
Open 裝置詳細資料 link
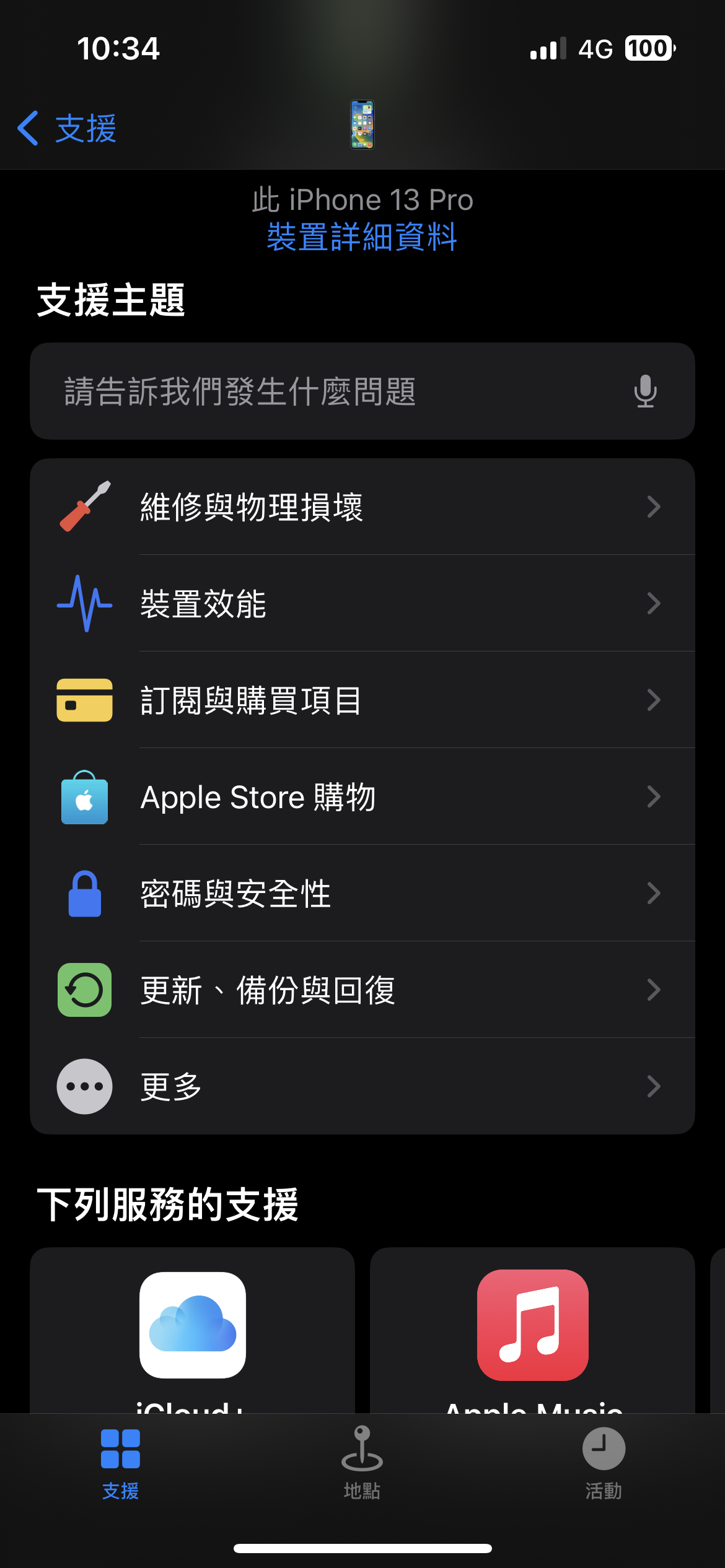coord(362,237)
